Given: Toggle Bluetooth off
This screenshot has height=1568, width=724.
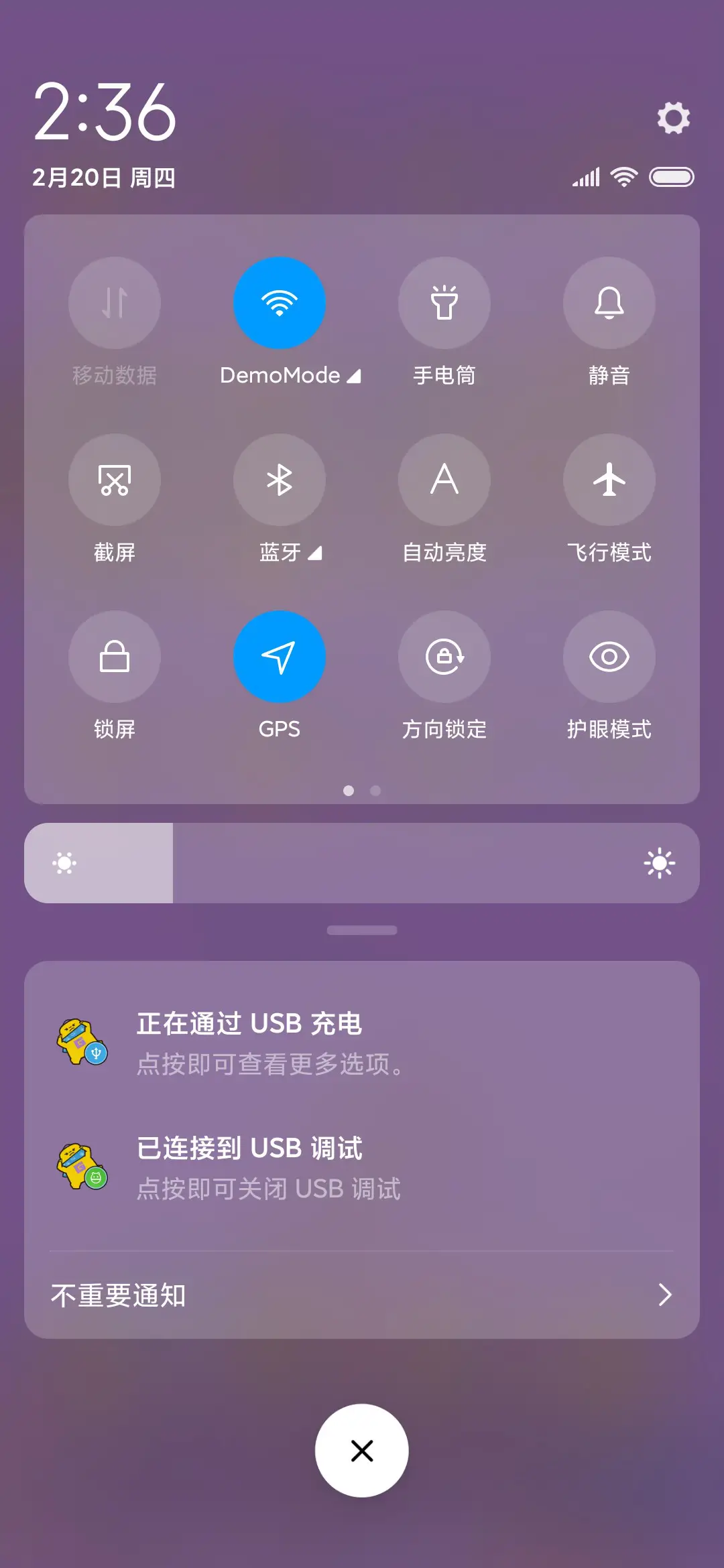Looking at the screenshot, I should [280, 480].
